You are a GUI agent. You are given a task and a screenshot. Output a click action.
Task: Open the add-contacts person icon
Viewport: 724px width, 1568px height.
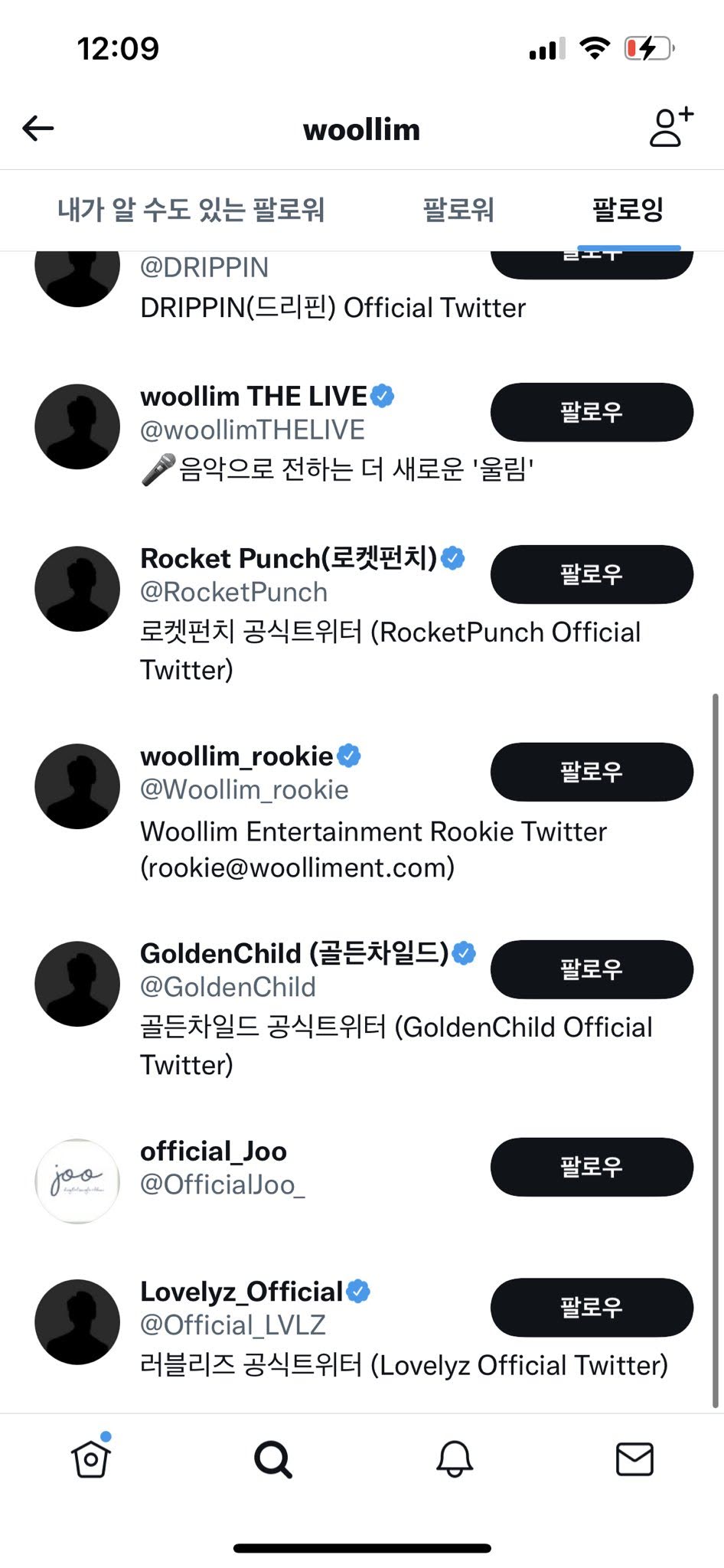(671, 126)
